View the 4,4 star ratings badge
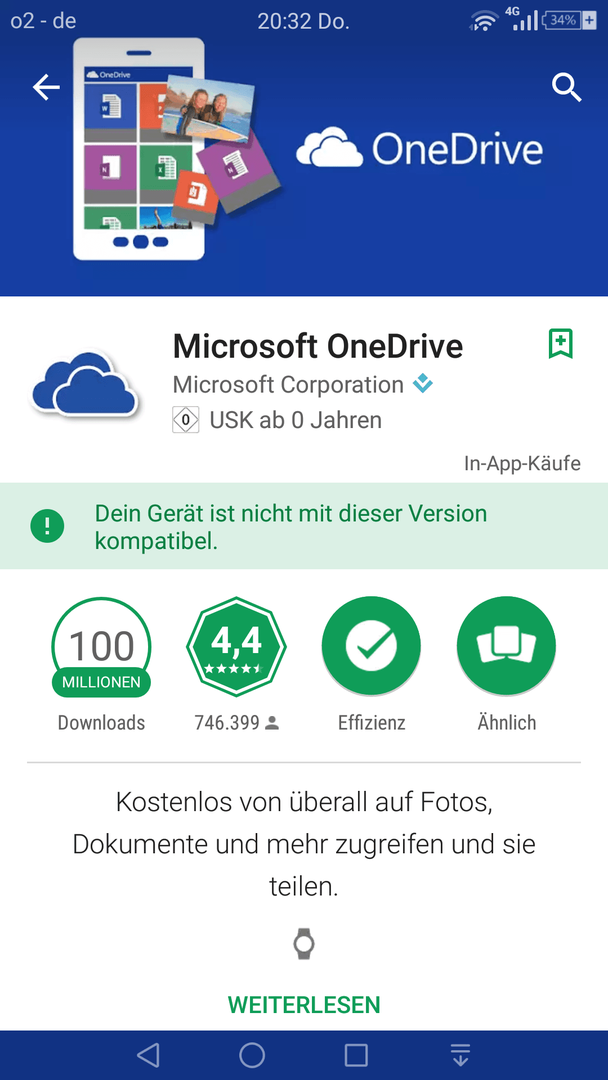 236,647
